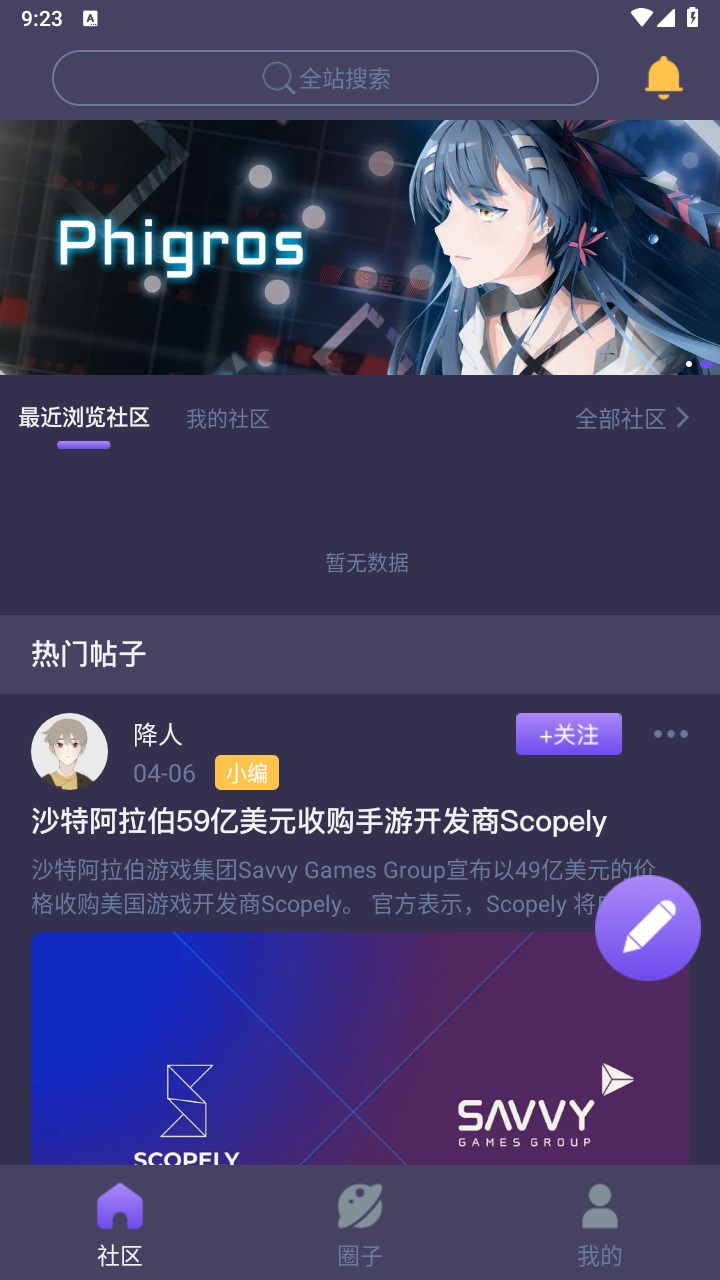Image resolution: width=720 pixels, height=1280 pixels.
Task: Switch to the 圈子 tab
Action: point(360,1224)
